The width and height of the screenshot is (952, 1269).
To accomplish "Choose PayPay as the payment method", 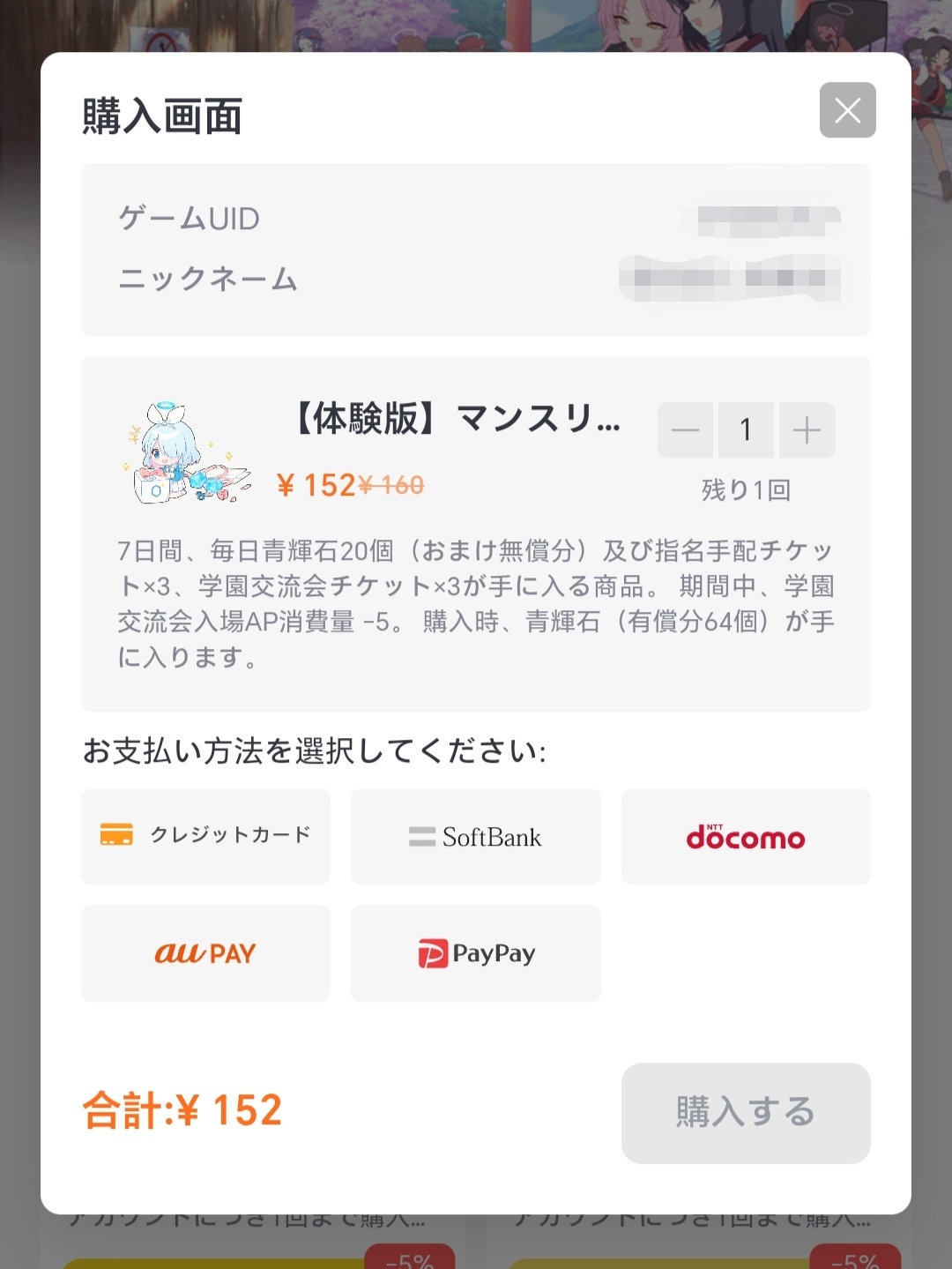I will (475, 953).
